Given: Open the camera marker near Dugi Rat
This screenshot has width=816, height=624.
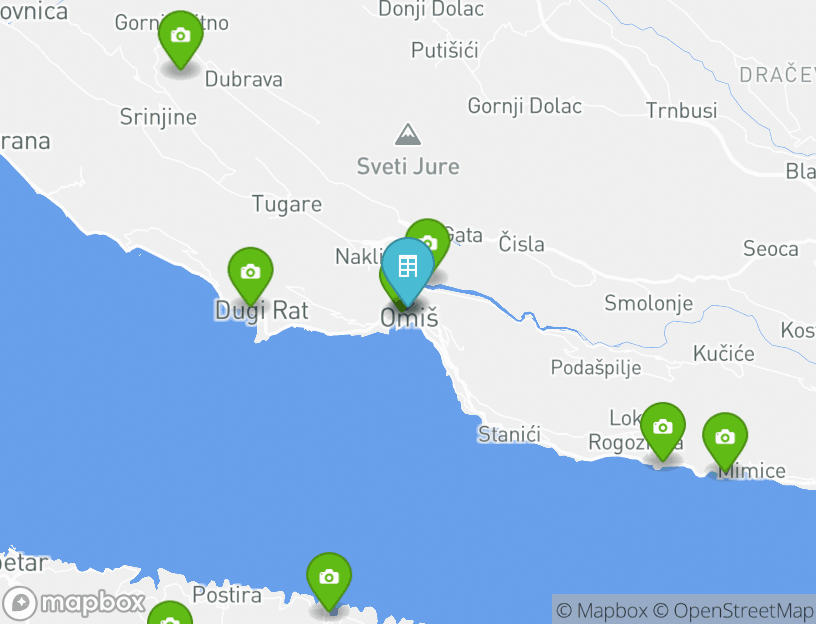Looking at the screenshot, I should [250, 272].
